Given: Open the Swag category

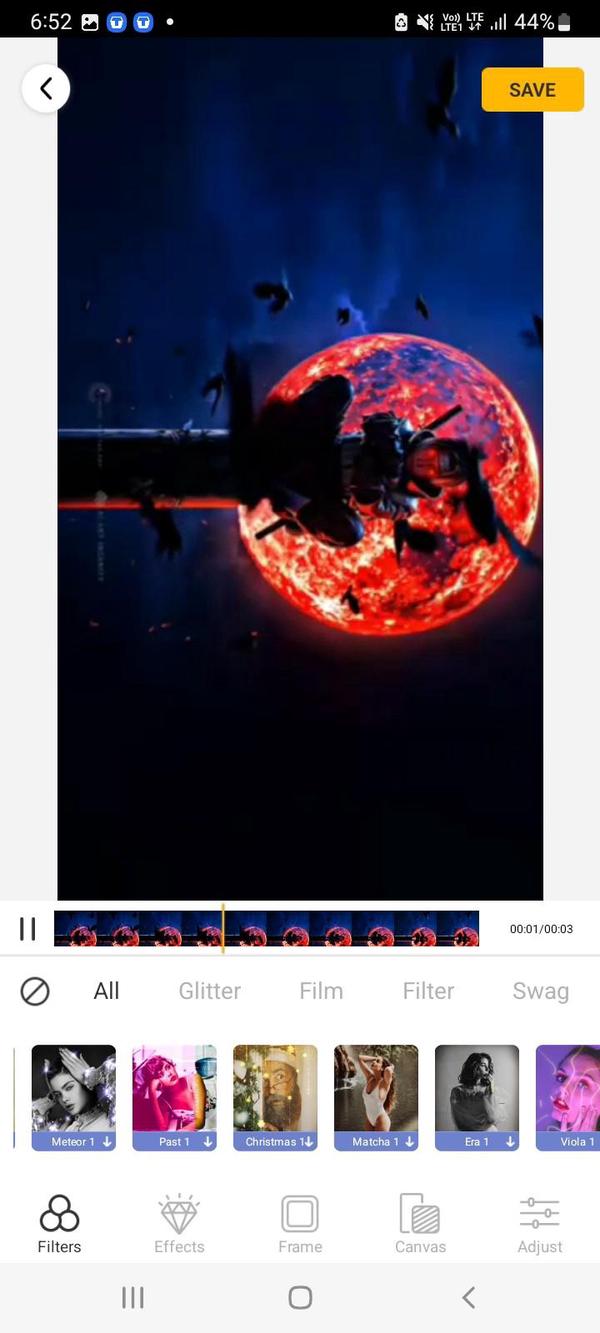Looking at the screenshot, I should coord(540,991).
